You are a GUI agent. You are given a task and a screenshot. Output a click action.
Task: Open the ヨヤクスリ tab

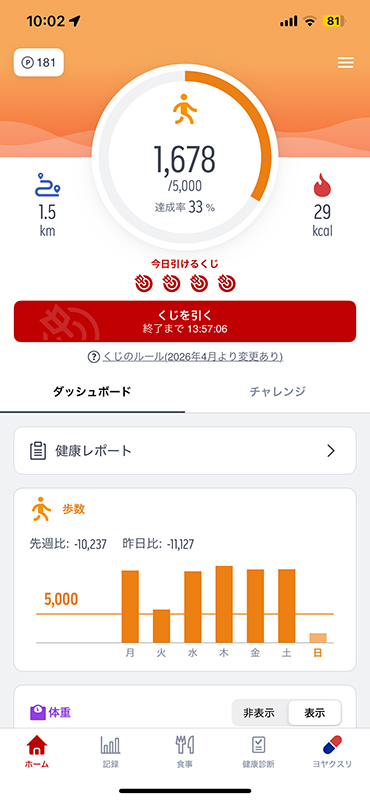tap(332, 752)
